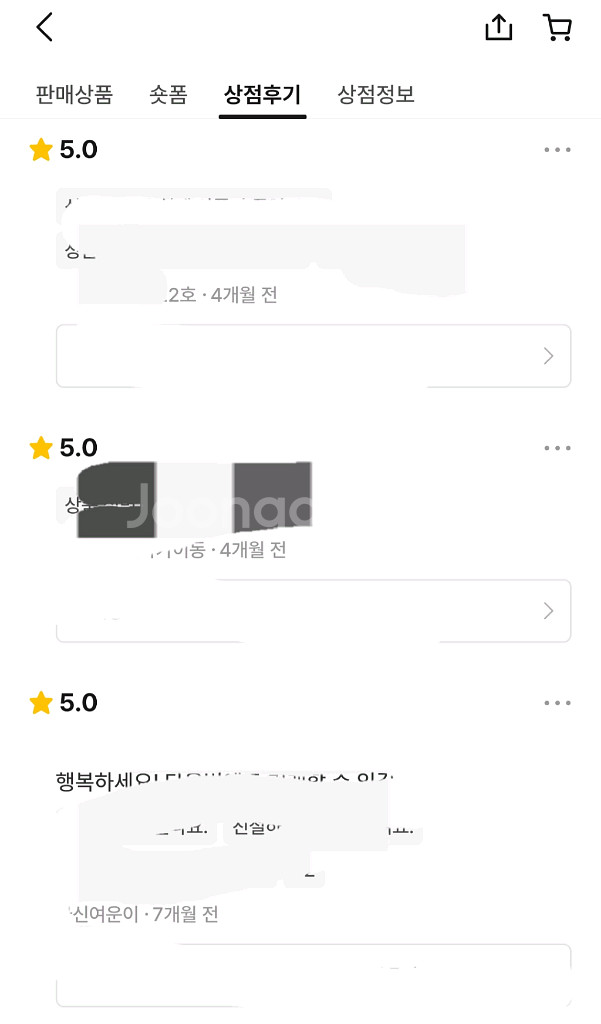Screen dimensions: 601x1024
Task: Open more options on the 7개월 전 review
Action: coord(557,703)
